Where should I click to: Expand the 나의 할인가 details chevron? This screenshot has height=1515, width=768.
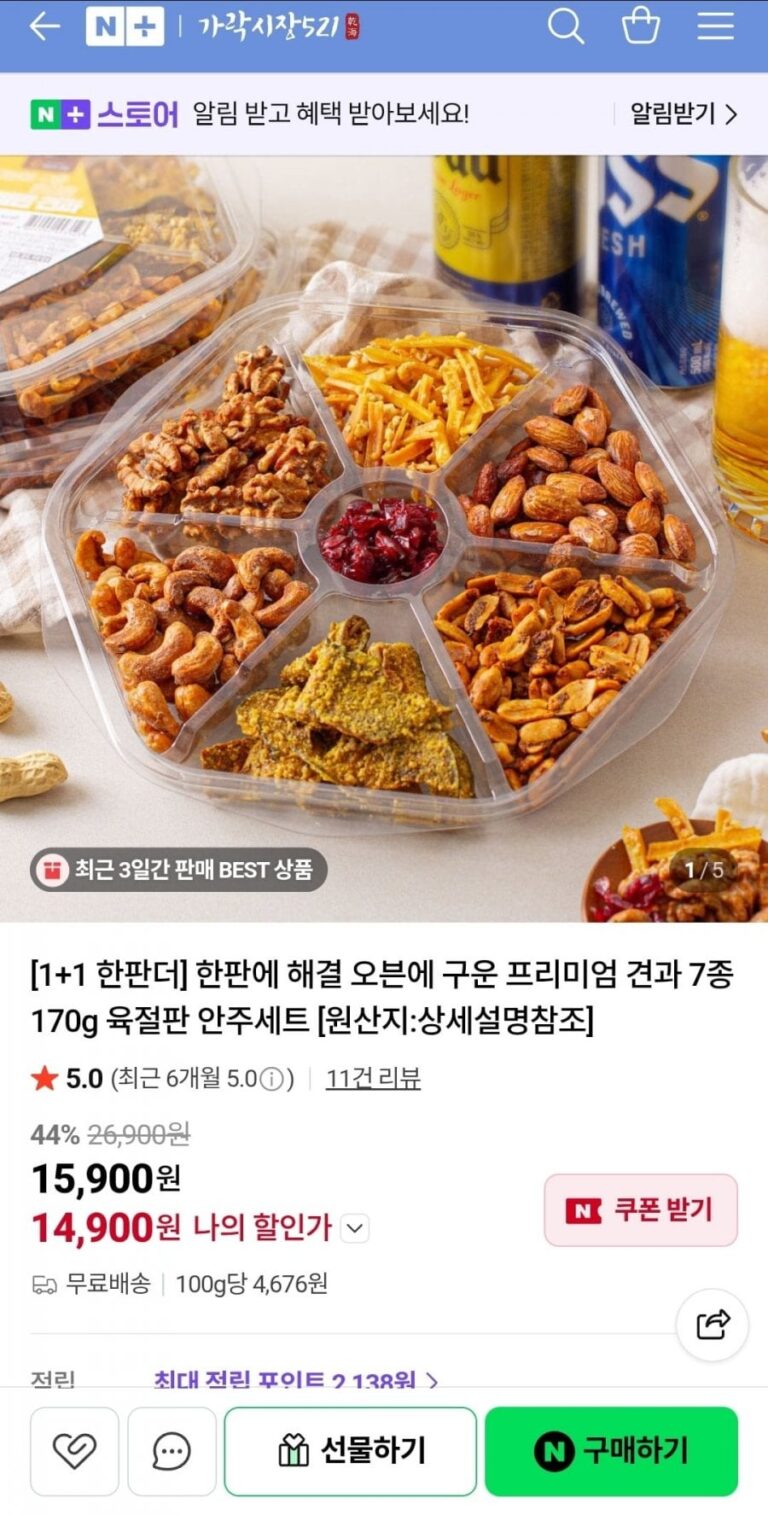tap(355, 1228)
